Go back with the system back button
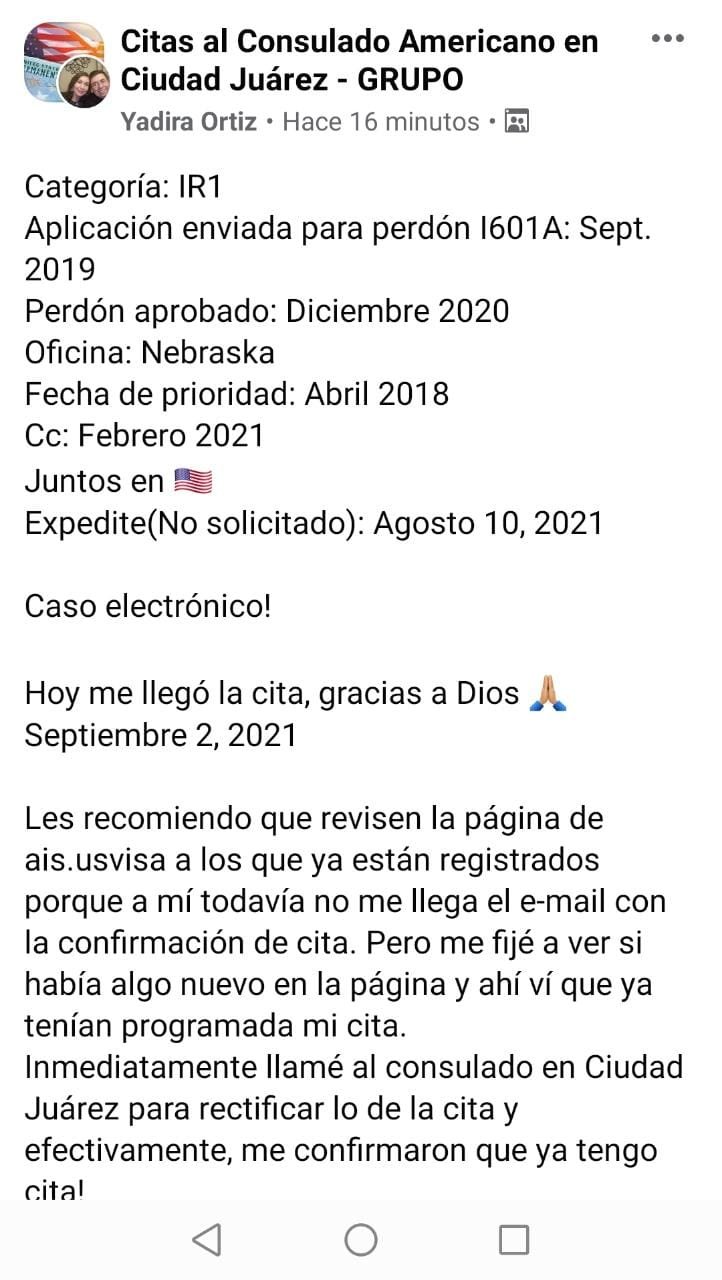 206,1240
